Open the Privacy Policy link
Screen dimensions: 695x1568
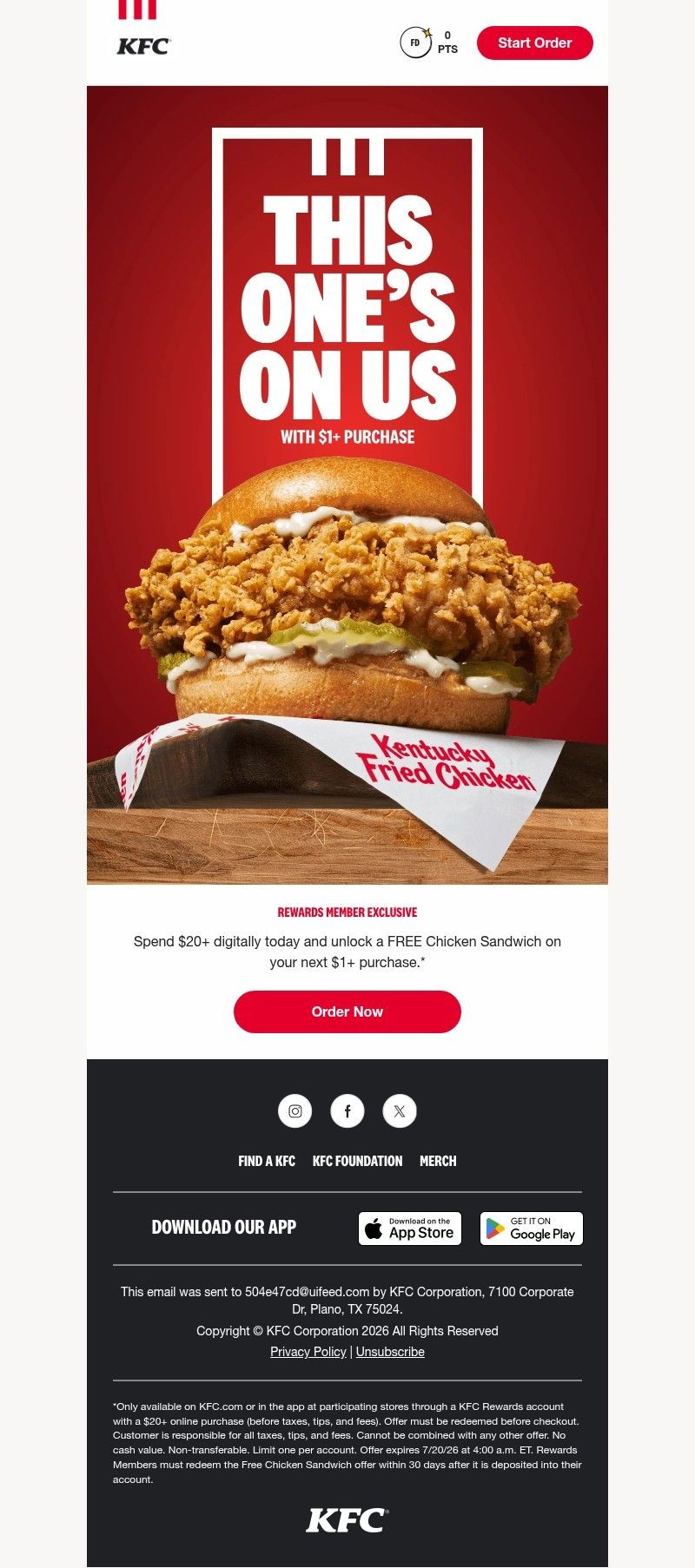[x=308, y=1352]
